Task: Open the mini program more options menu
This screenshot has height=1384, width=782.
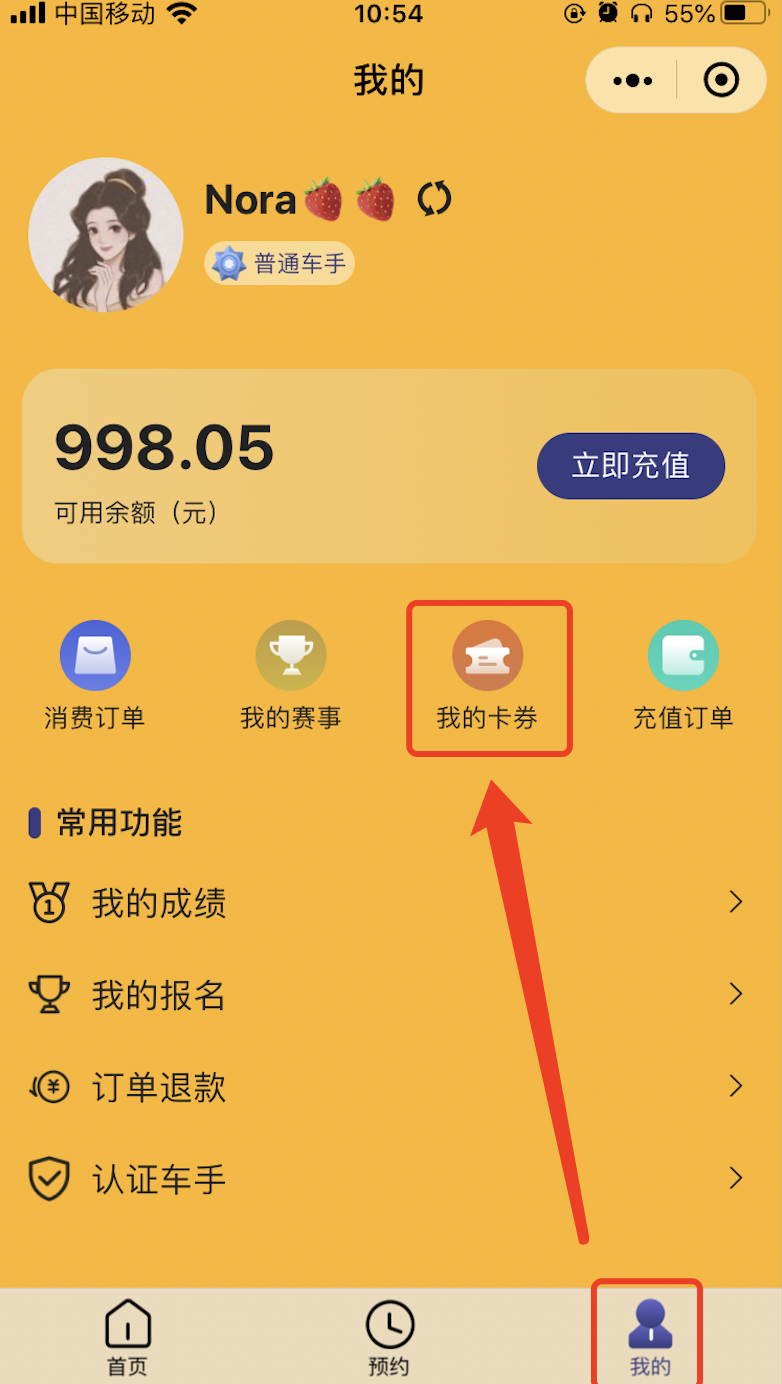Action: click(x=632, y=80)
